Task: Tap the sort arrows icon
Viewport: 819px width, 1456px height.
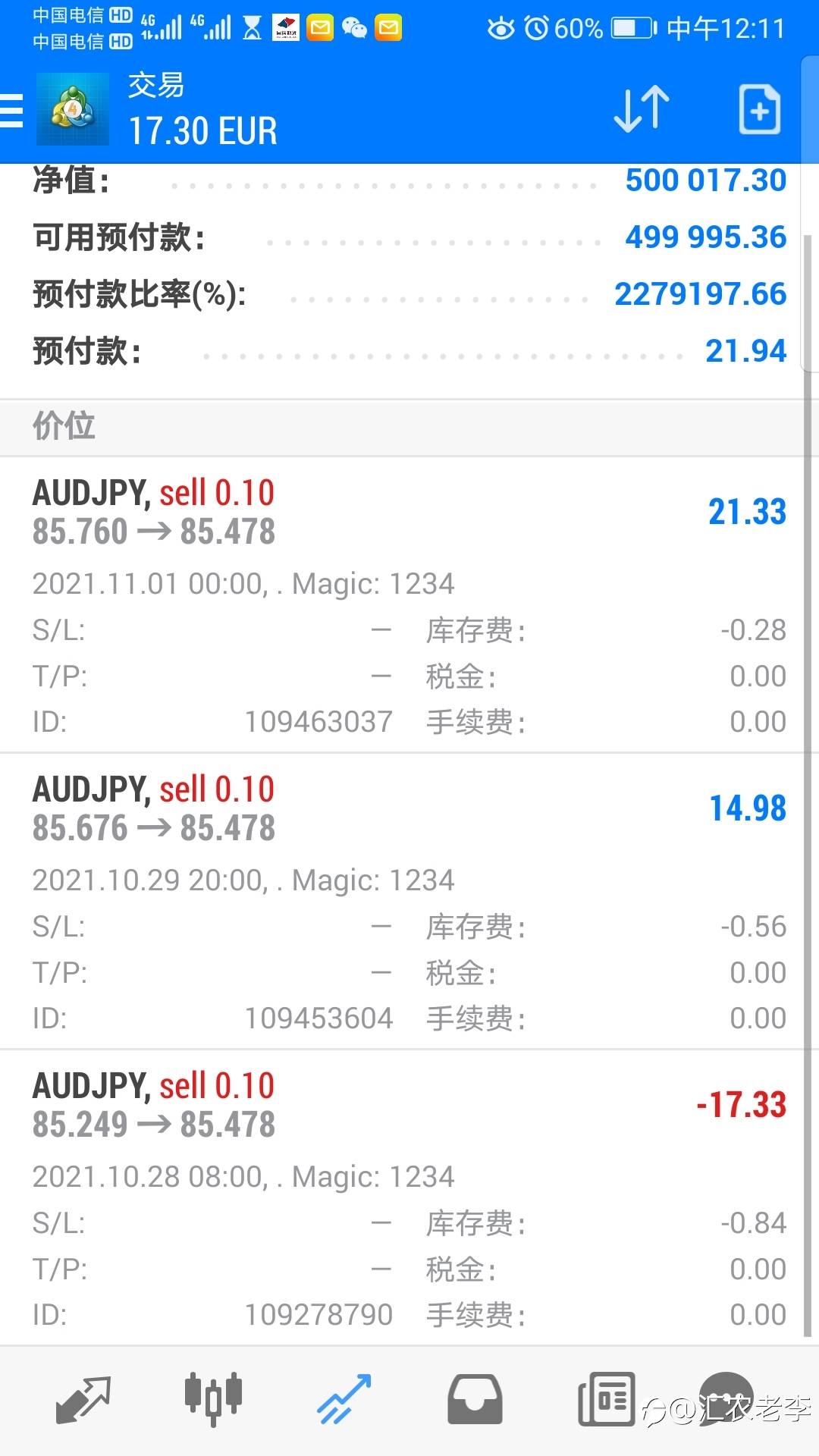Action: (642, 110)
